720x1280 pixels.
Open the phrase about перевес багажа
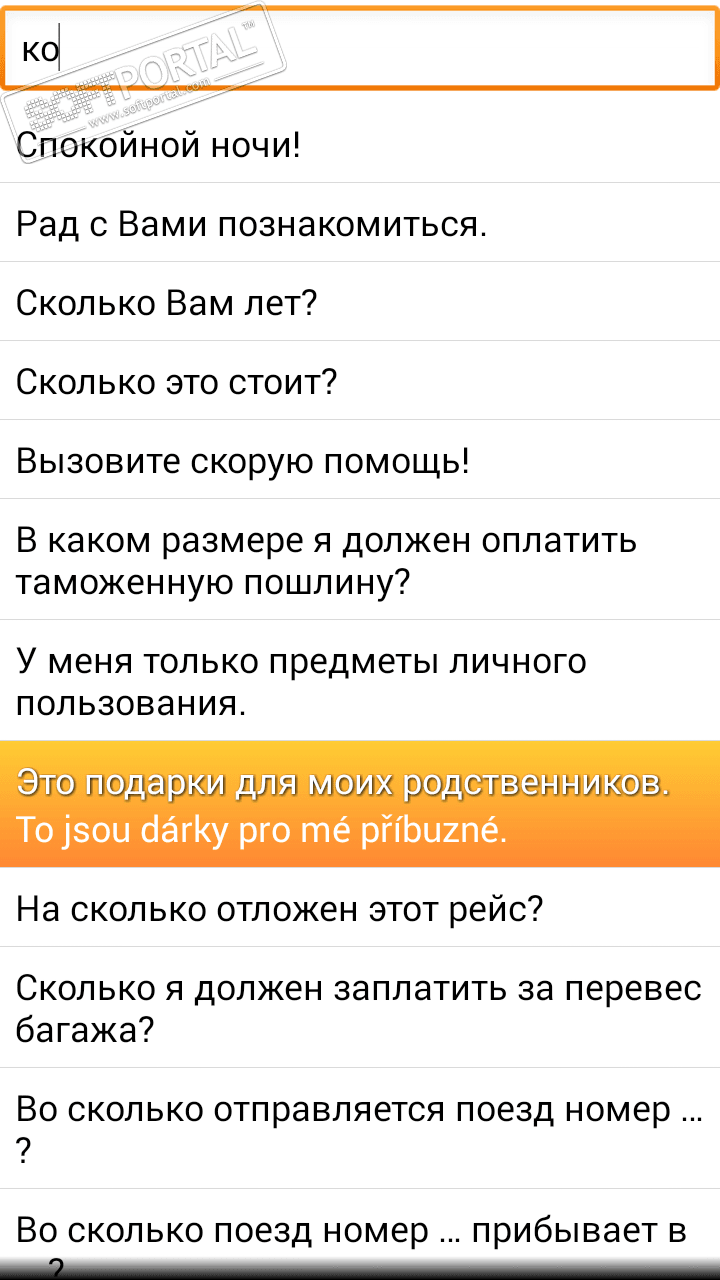click(x=359, y=1008)
